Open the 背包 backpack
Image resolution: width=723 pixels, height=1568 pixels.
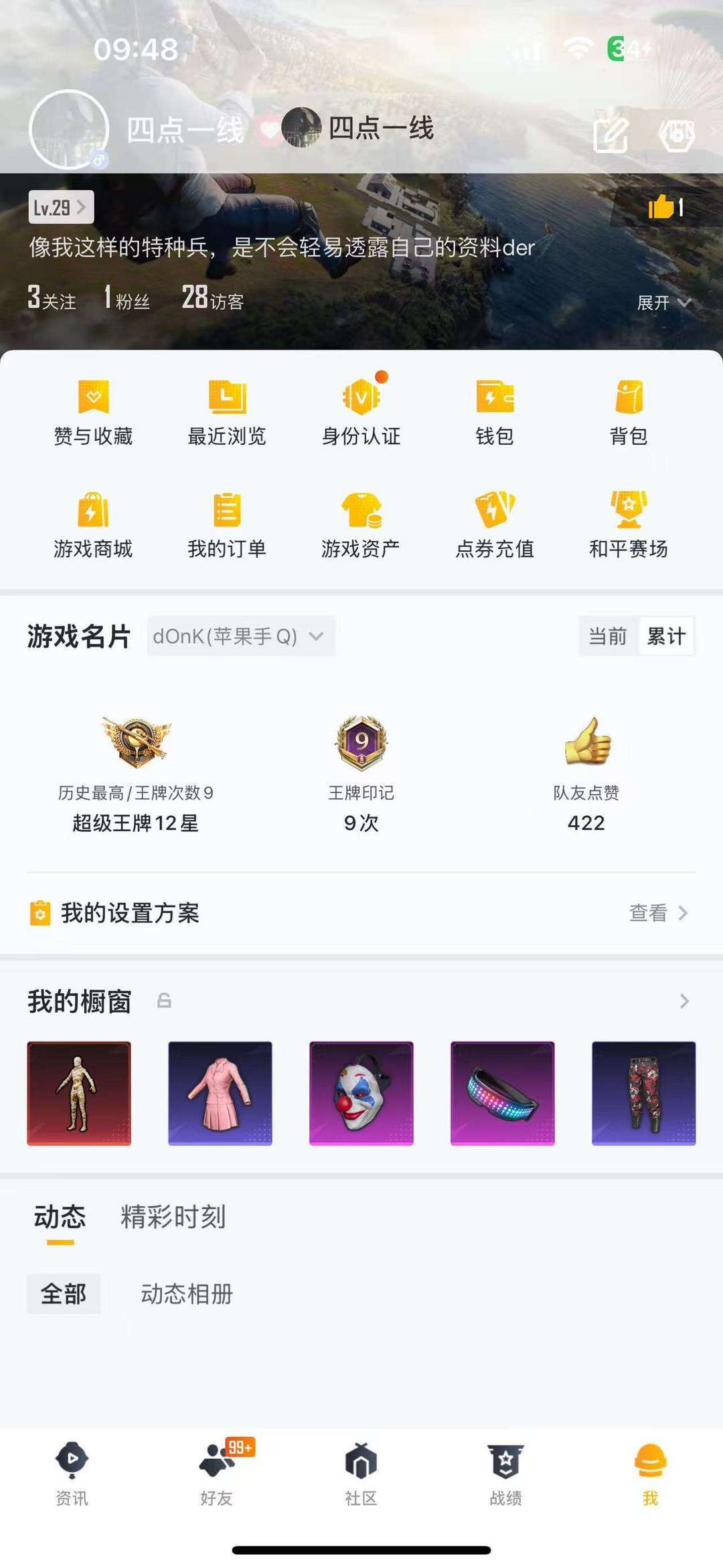pyautogui.click(x=629, y=412)
